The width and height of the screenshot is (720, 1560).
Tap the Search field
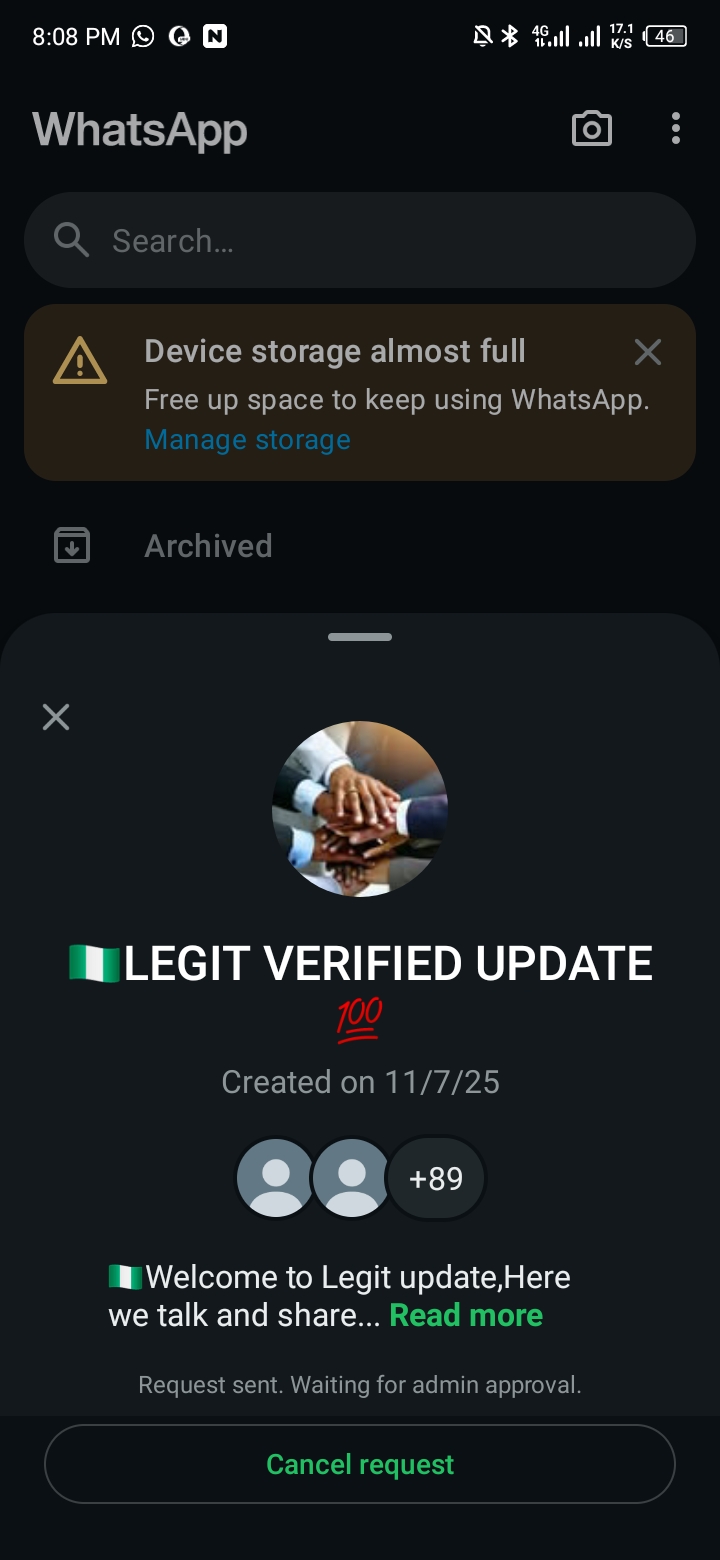pos(360,241)
